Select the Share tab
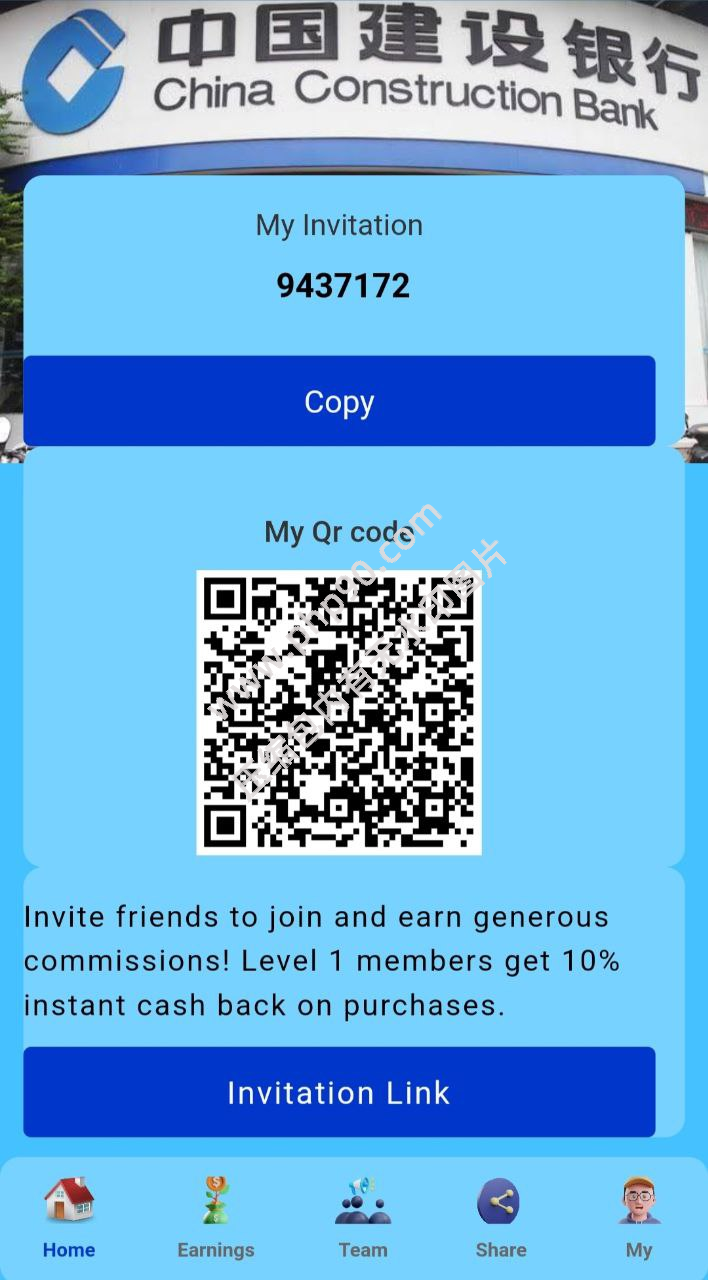708x1280 pixels. (x=501, y=1217)
